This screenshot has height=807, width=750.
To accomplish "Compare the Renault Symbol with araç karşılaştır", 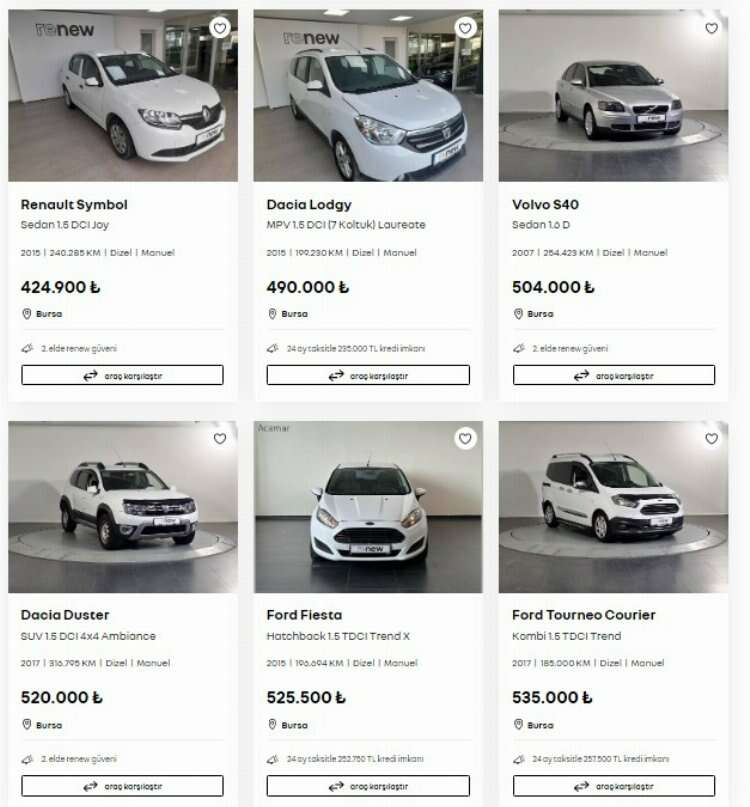I will coord(122,375).
